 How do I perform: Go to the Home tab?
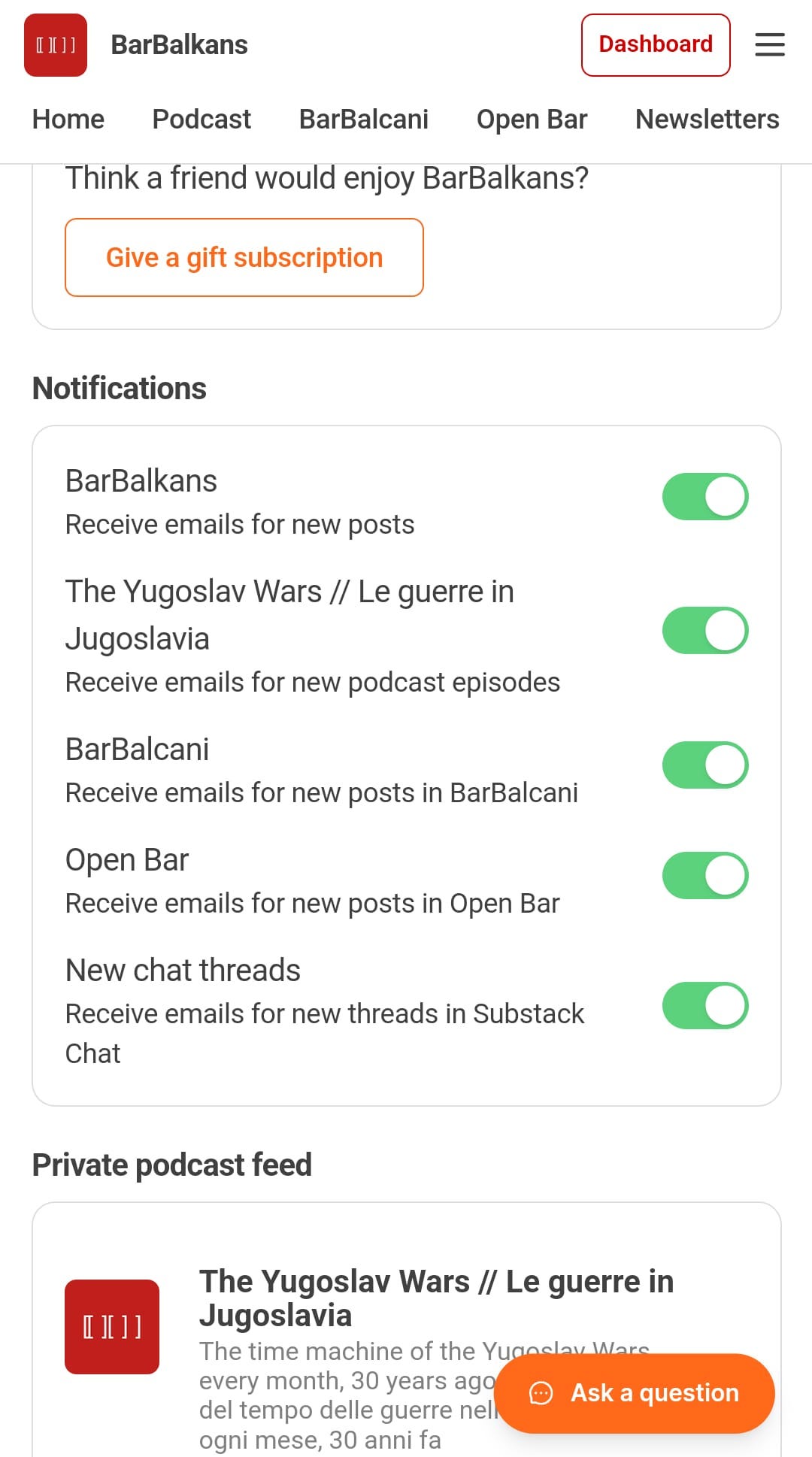point(68,119)
